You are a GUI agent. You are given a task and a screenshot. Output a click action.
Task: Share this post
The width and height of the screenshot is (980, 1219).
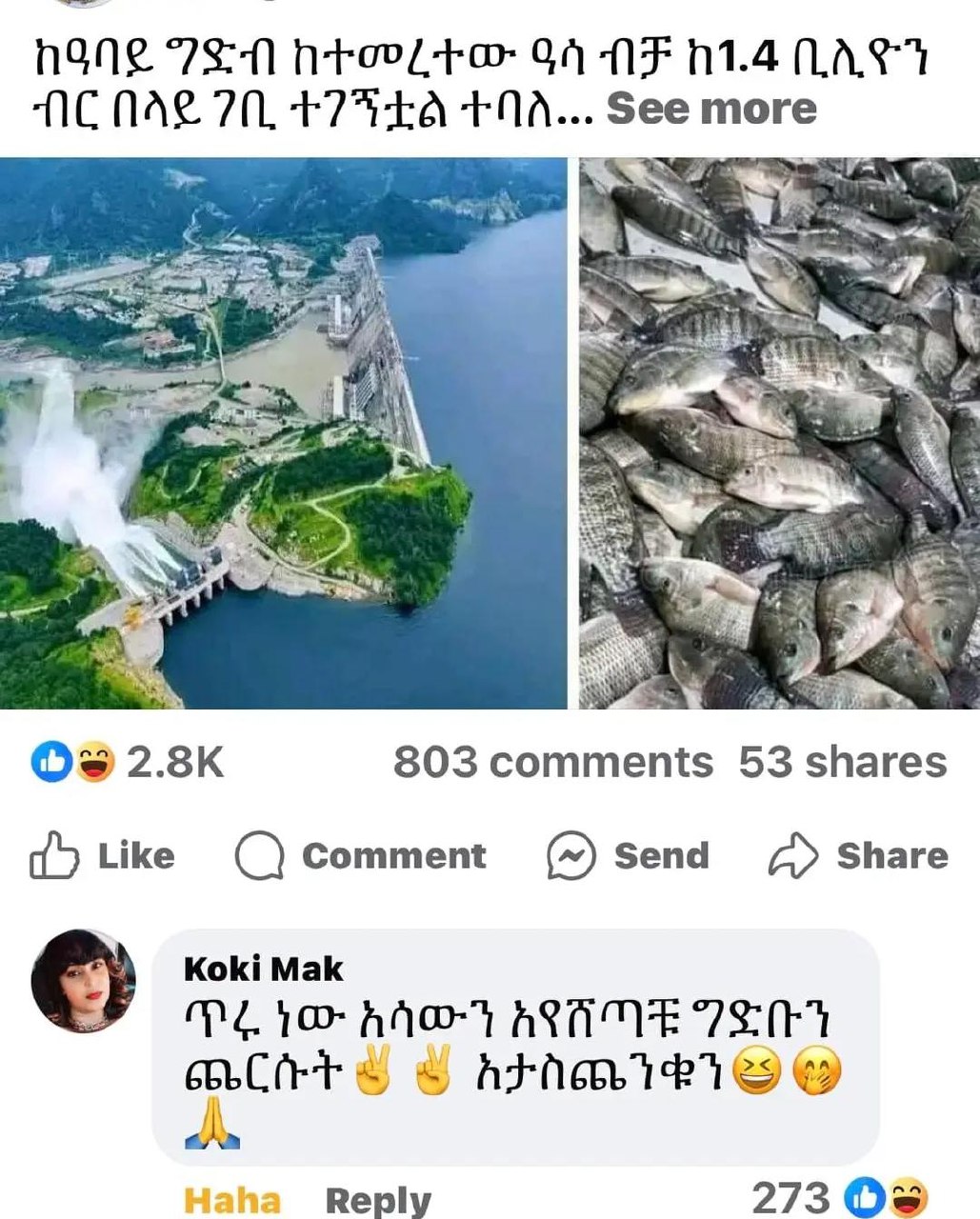point(858,855)
